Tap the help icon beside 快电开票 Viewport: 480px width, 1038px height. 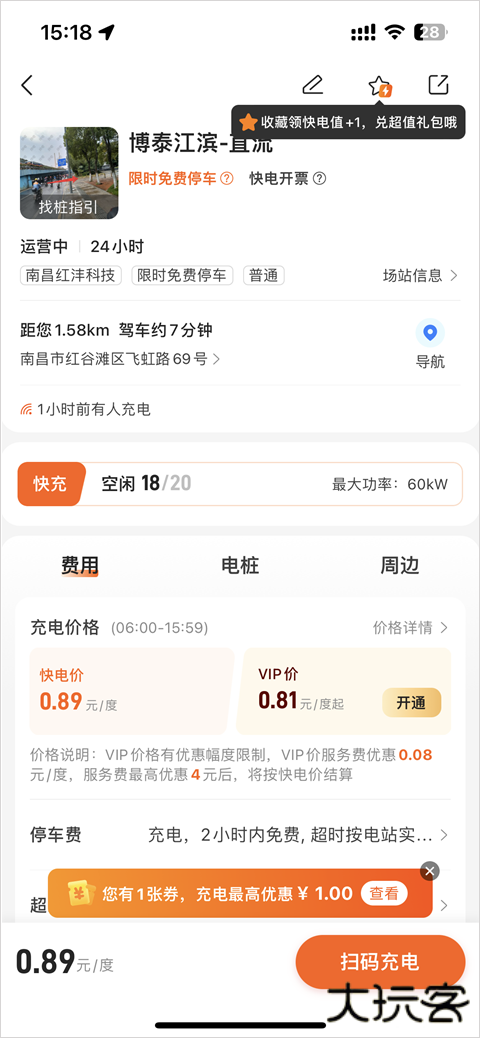pyautogui.click(x=320, y=178)
